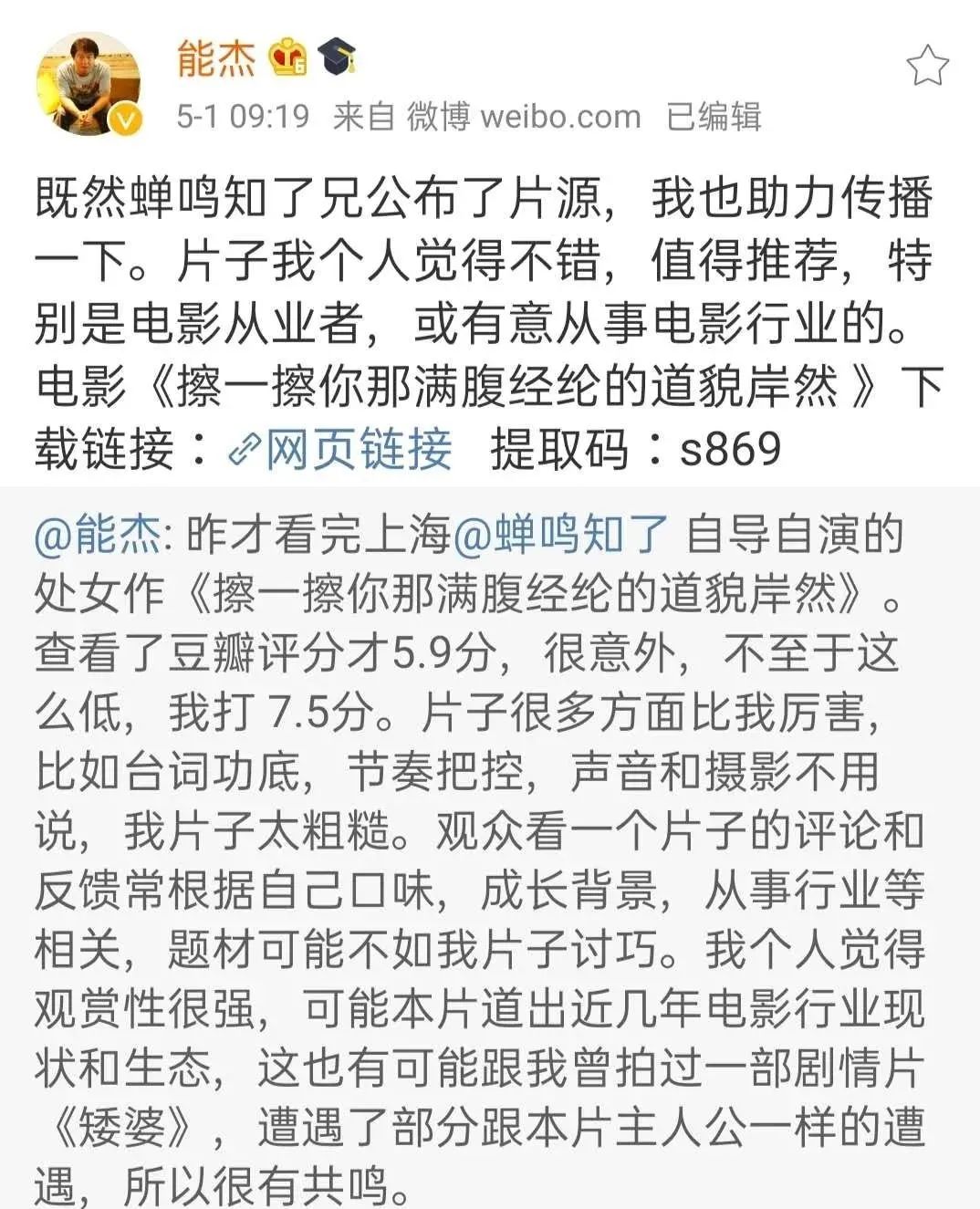
Task: Favorite this post with the star icon
Action: [927, 65]
